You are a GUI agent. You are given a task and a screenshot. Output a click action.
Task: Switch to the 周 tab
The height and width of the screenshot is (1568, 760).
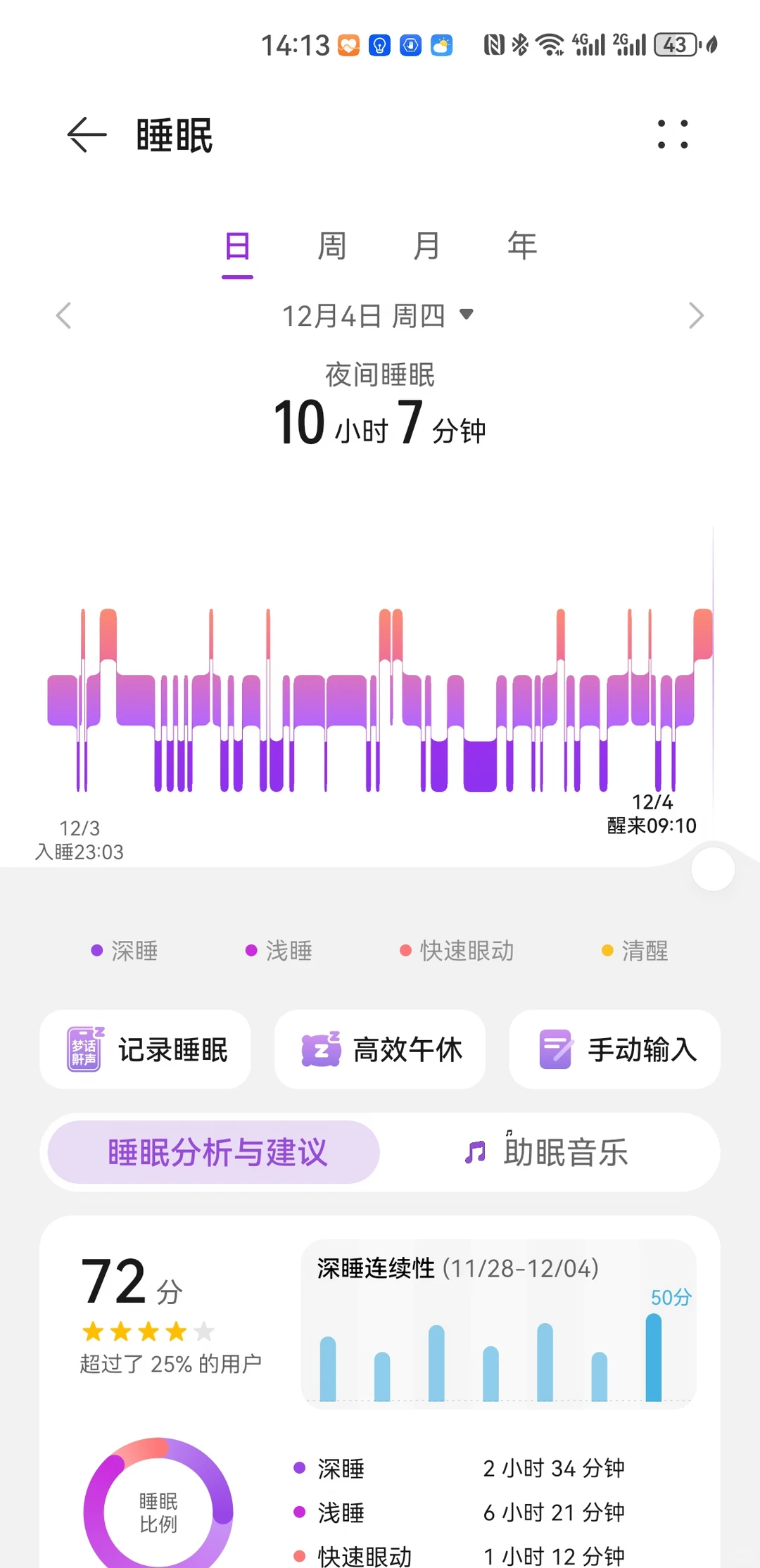click(x=331, y=246)
